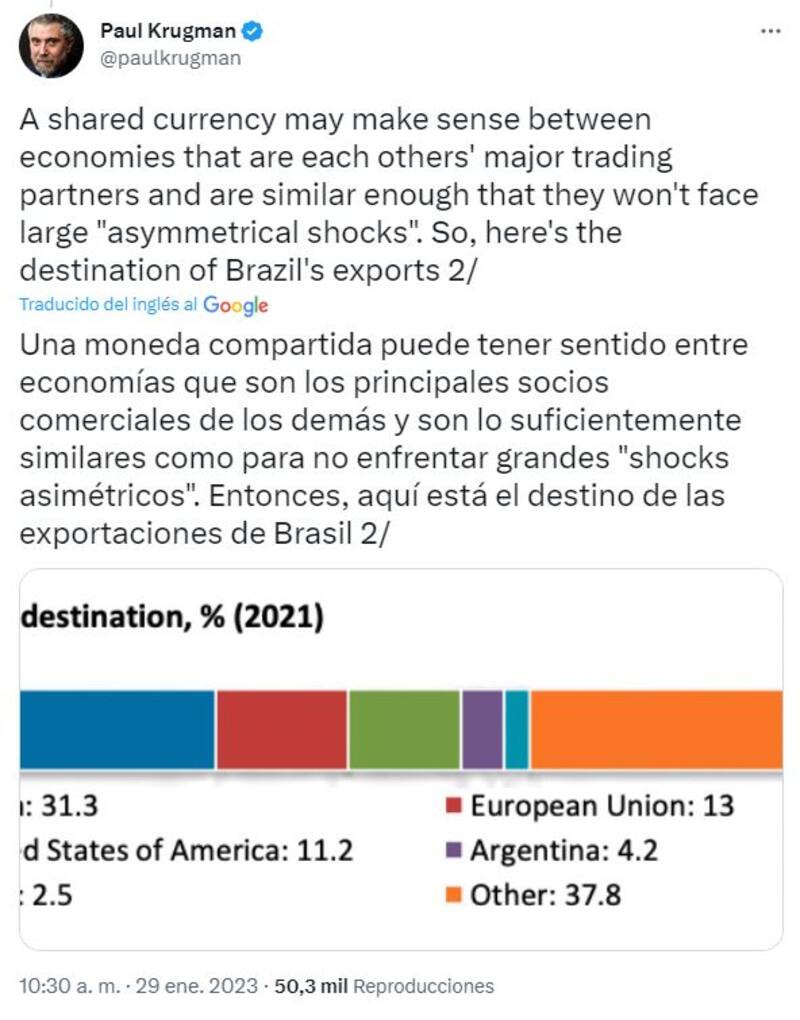800x1020 pixels.
Task: Open the @paulkrugman handle
Action: click(x=170, y=58)
